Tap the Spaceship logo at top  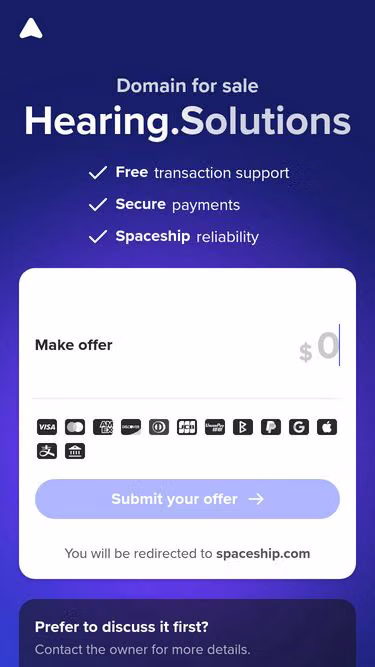pyautogui.click(x=31, y=29)
